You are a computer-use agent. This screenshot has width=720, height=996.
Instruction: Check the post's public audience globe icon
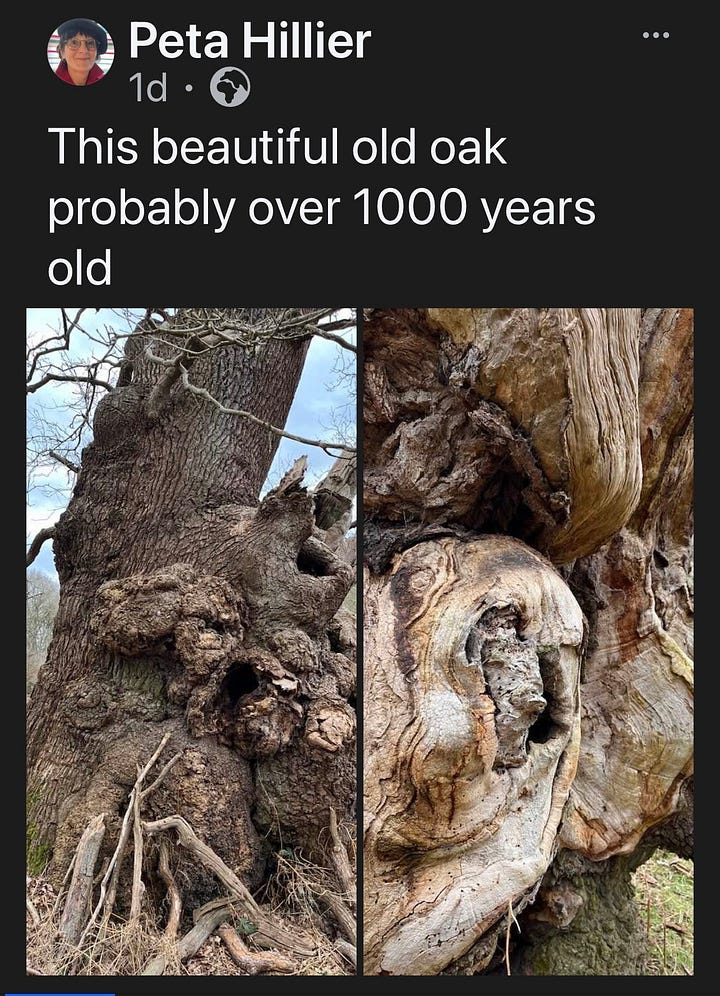(230, 89)
